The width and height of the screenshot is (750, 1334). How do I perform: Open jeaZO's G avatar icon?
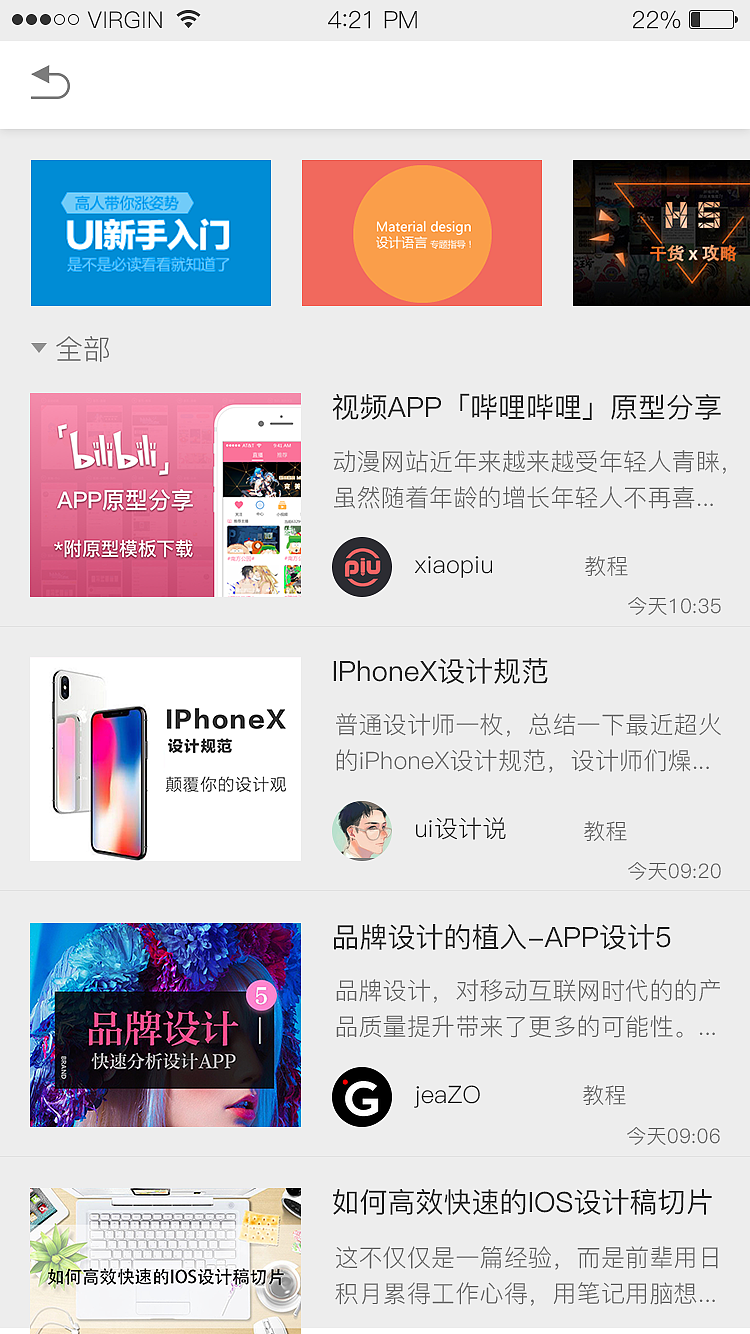[x=362, y=1096]
